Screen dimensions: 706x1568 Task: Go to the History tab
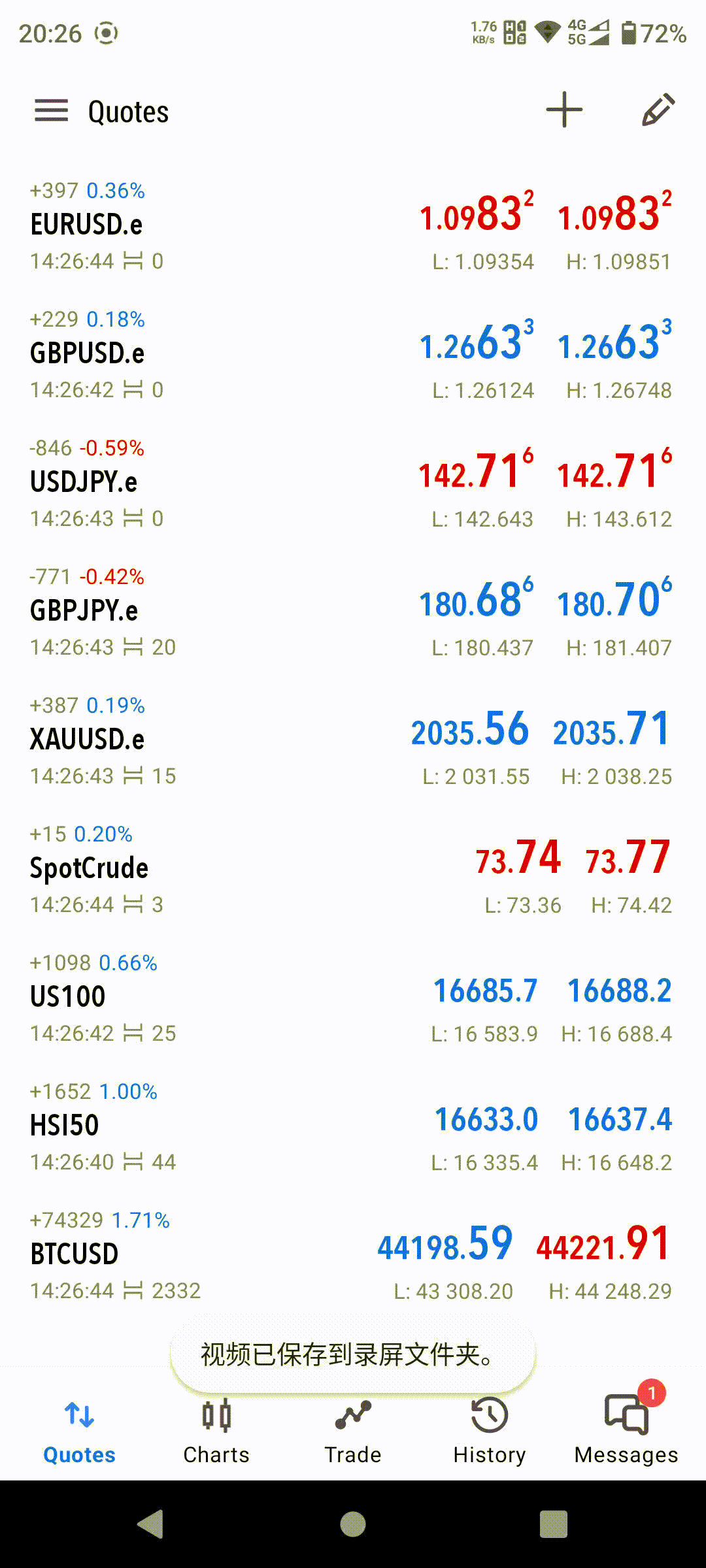[490, 1431]
